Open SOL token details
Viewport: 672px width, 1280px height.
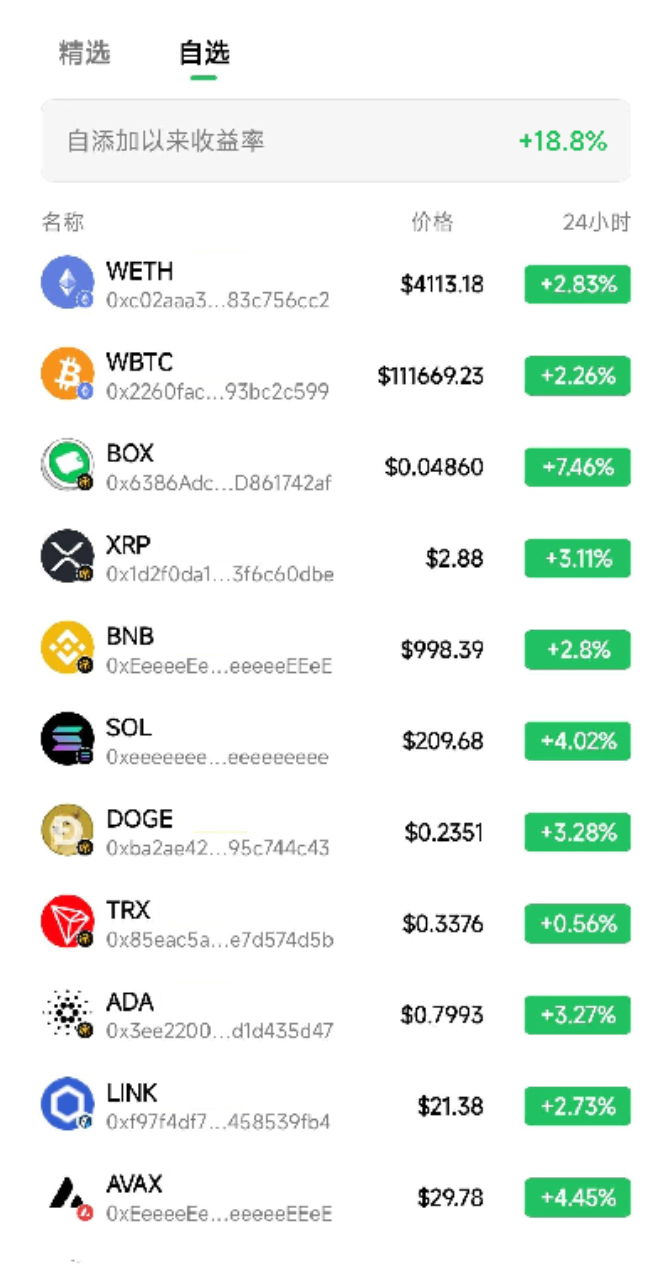tap(336, 741)
